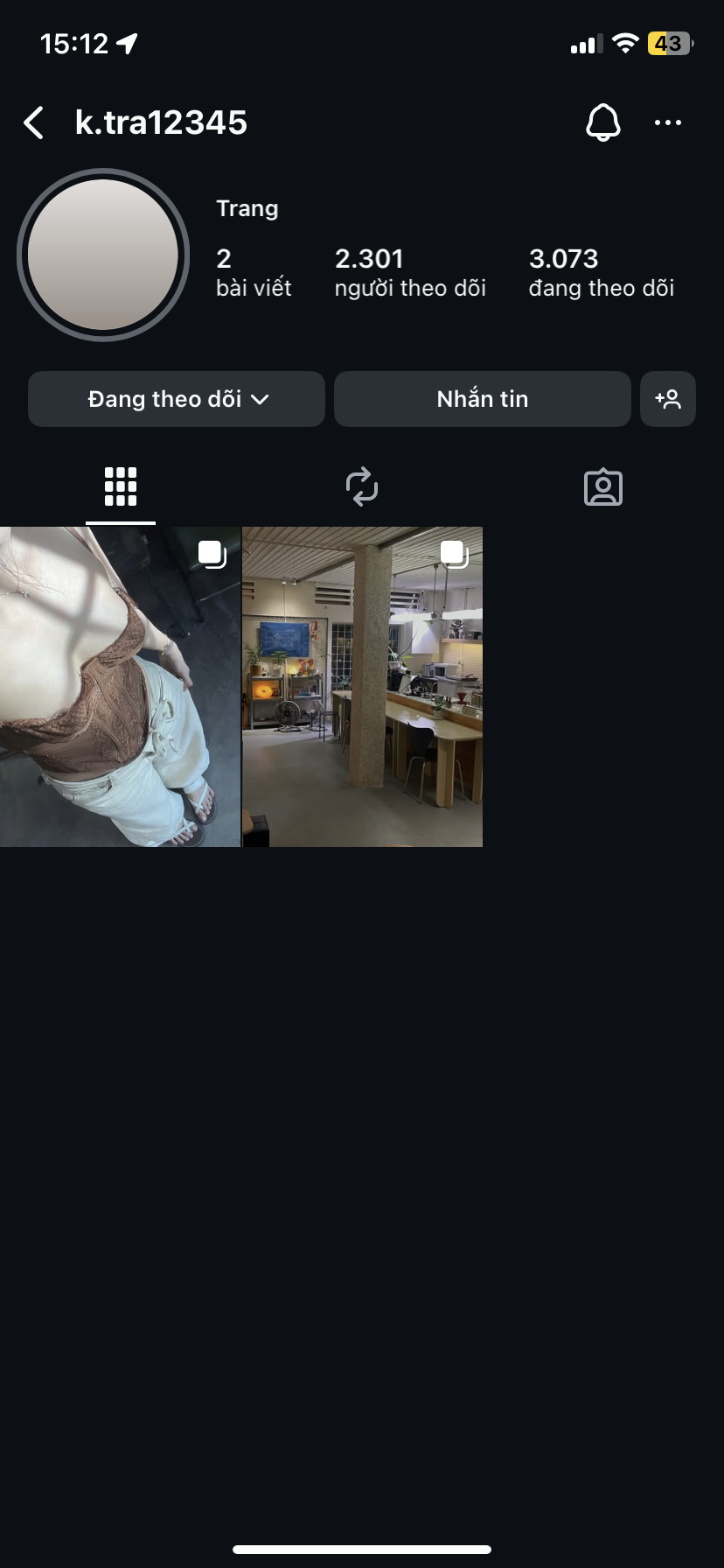The height and width of the screenshot is (1568, 724).
Task: Open the cafe interior post
Action: point(362,687)
